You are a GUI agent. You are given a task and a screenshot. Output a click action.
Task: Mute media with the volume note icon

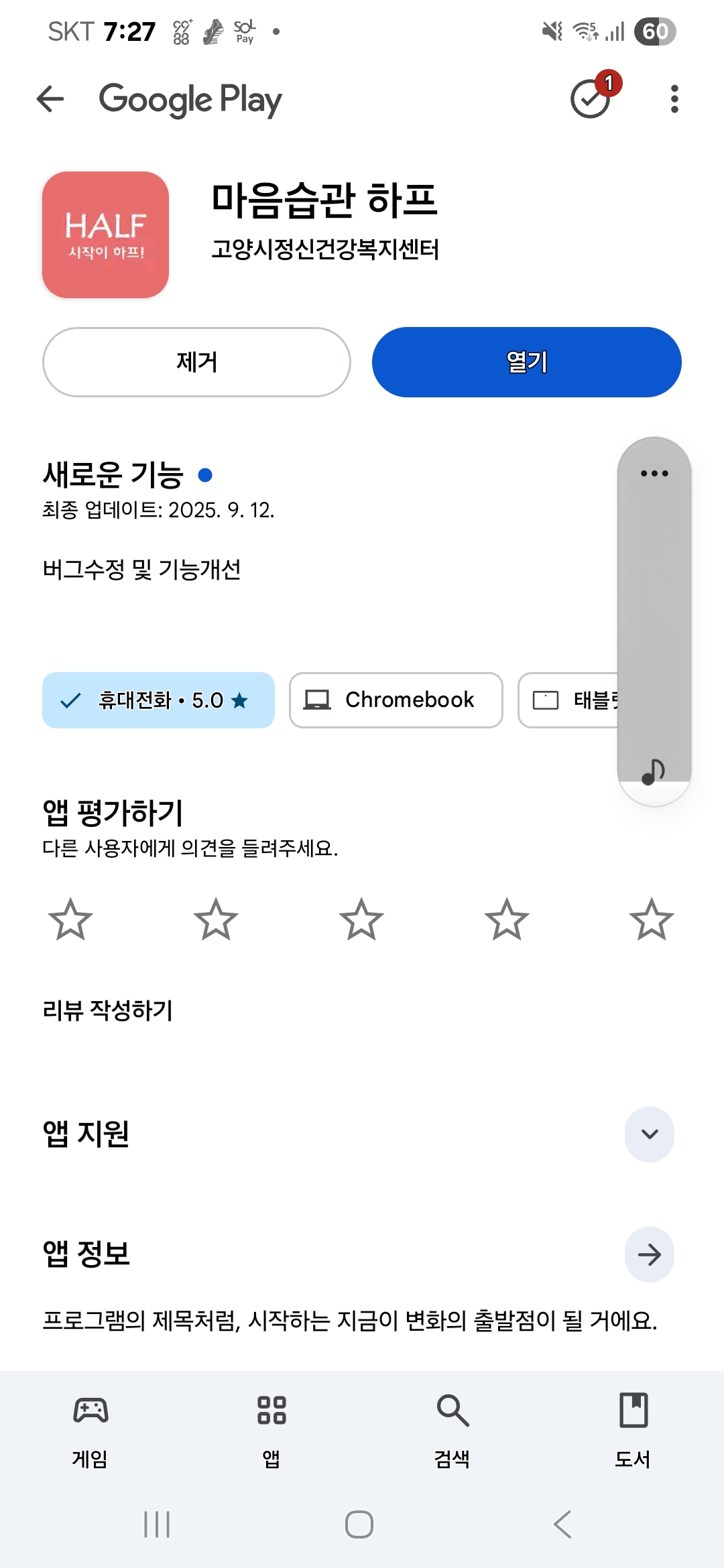653,772
